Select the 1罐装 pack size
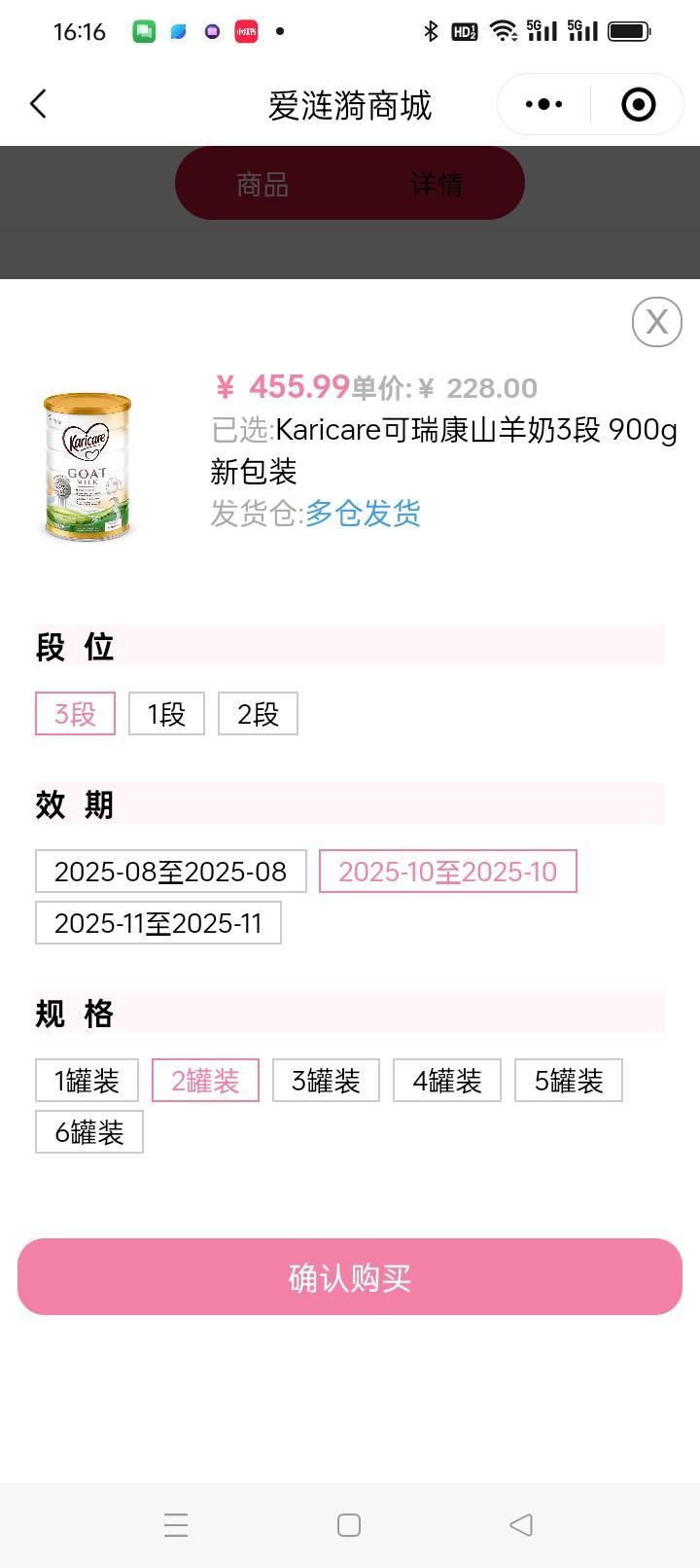The height and width of the screenshot is (1568, 700). coord(87,1081)
